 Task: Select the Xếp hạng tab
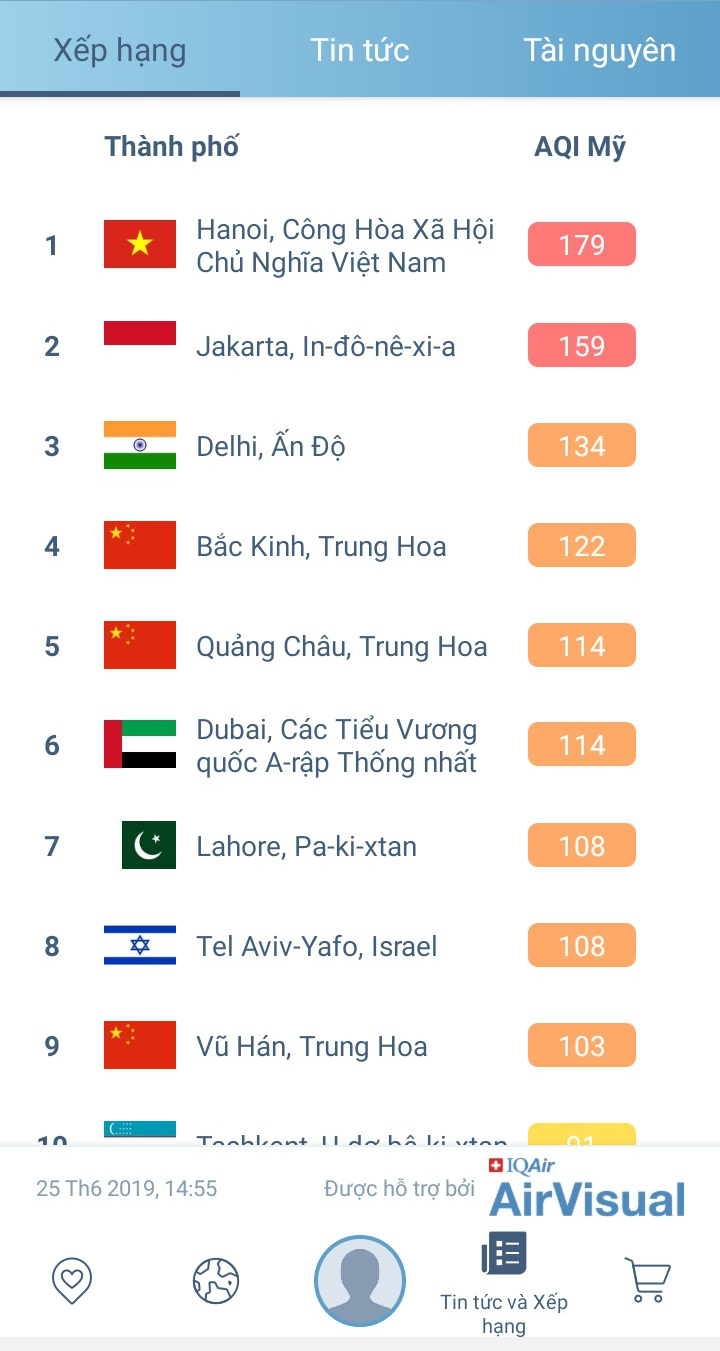click(120, 49)
